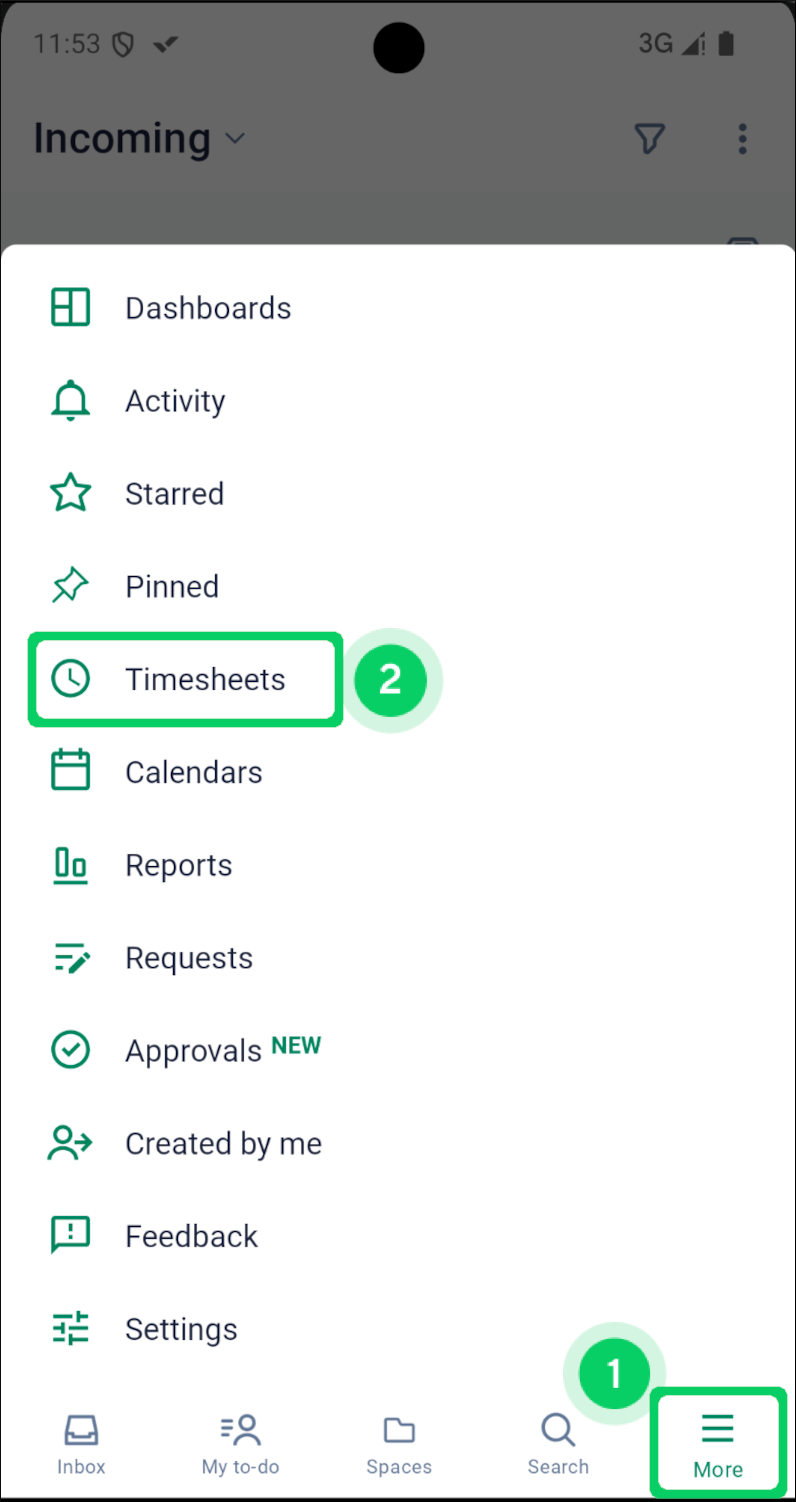This screenshot has width=796, height=1502.
Task: Open Reports using the bar chart icon
Action: (70, 865)
